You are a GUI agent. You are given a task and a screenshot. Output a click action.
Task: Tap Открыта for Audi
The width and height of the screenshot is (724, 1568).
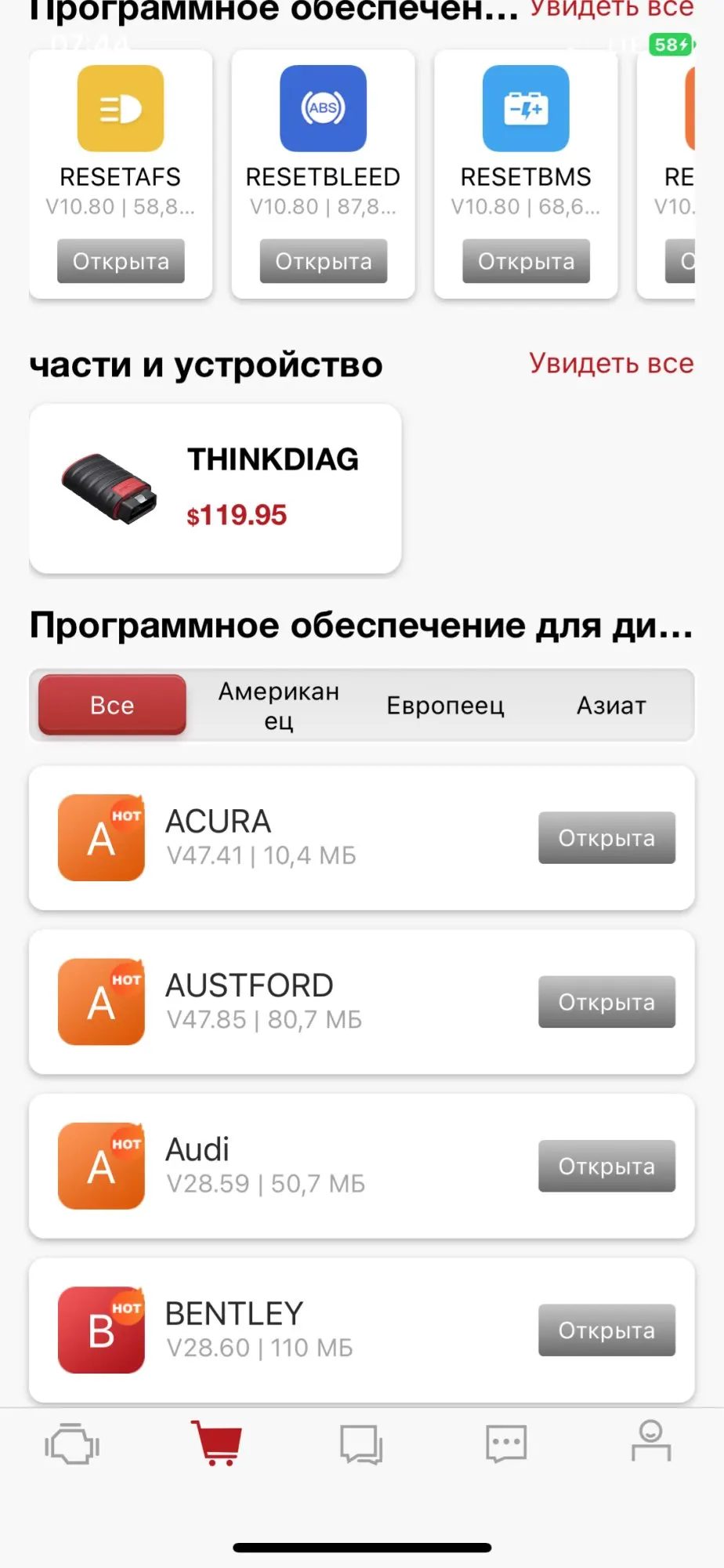coord(606,1166)
